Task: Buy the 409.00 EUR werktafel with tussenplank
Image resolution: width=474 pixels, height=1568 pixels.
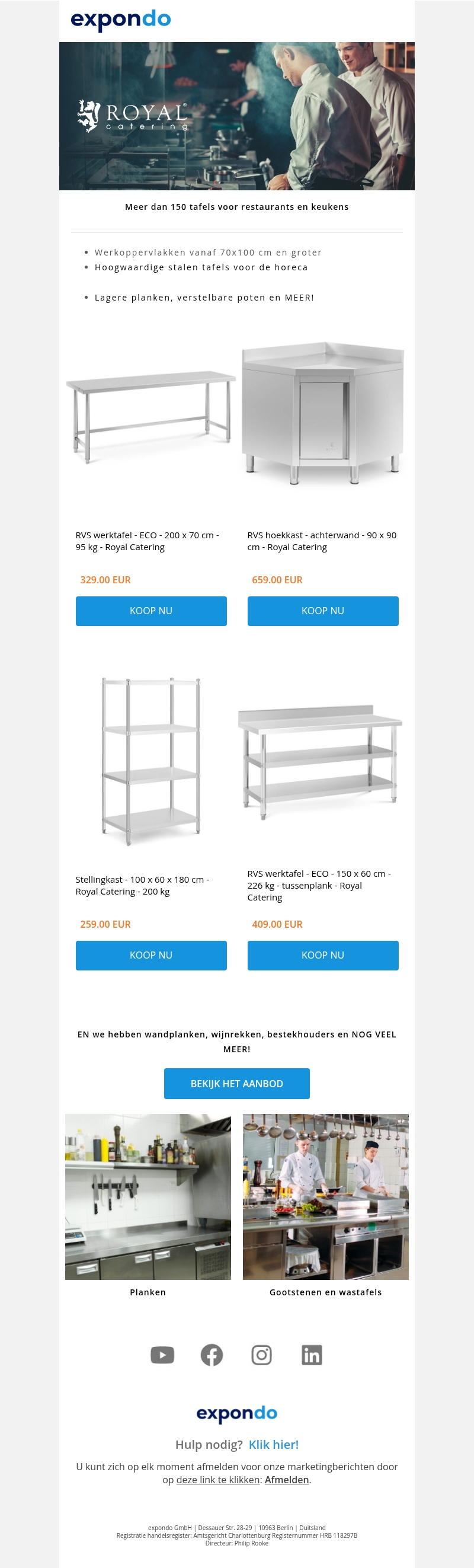Action: click(x=322, y=955)
